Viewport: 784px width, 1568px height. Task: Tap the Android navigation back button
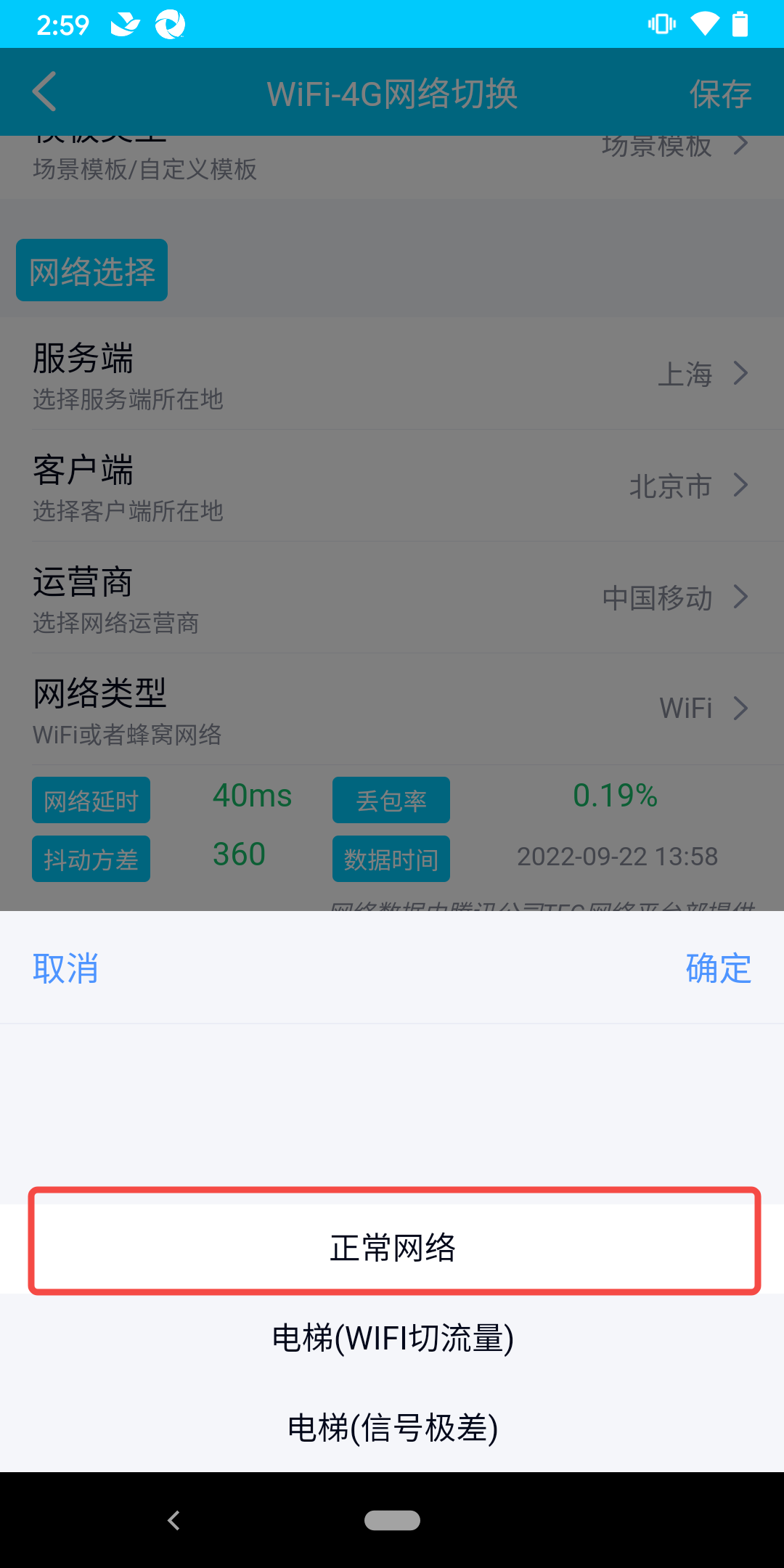coord(173,1519)
